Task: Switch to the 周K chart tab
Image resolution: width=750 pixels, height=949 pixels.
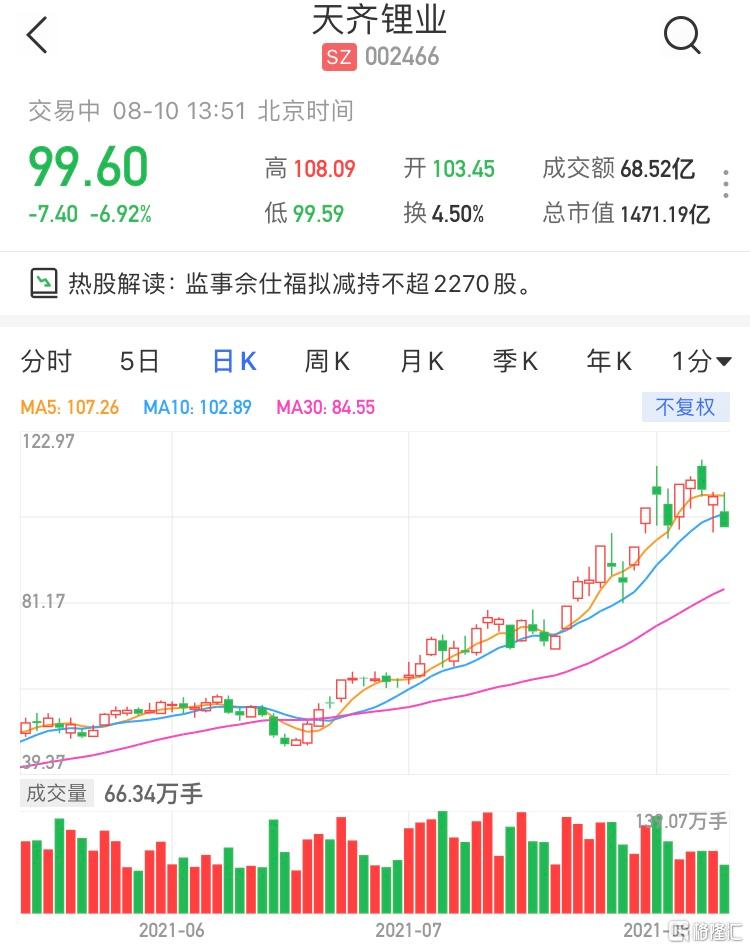Action: 327,362
